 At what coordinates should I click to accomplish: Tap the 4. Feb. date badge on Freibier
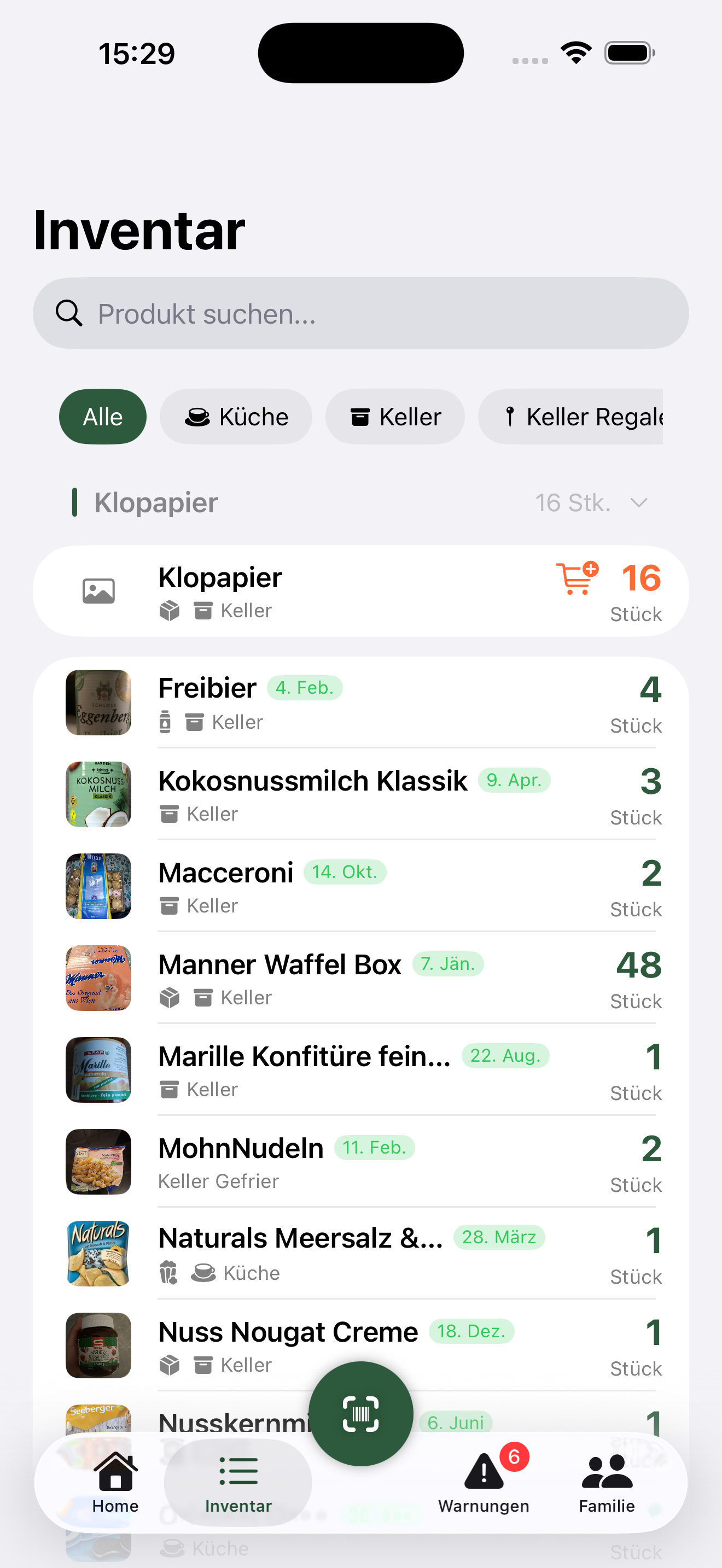point(305,688)
